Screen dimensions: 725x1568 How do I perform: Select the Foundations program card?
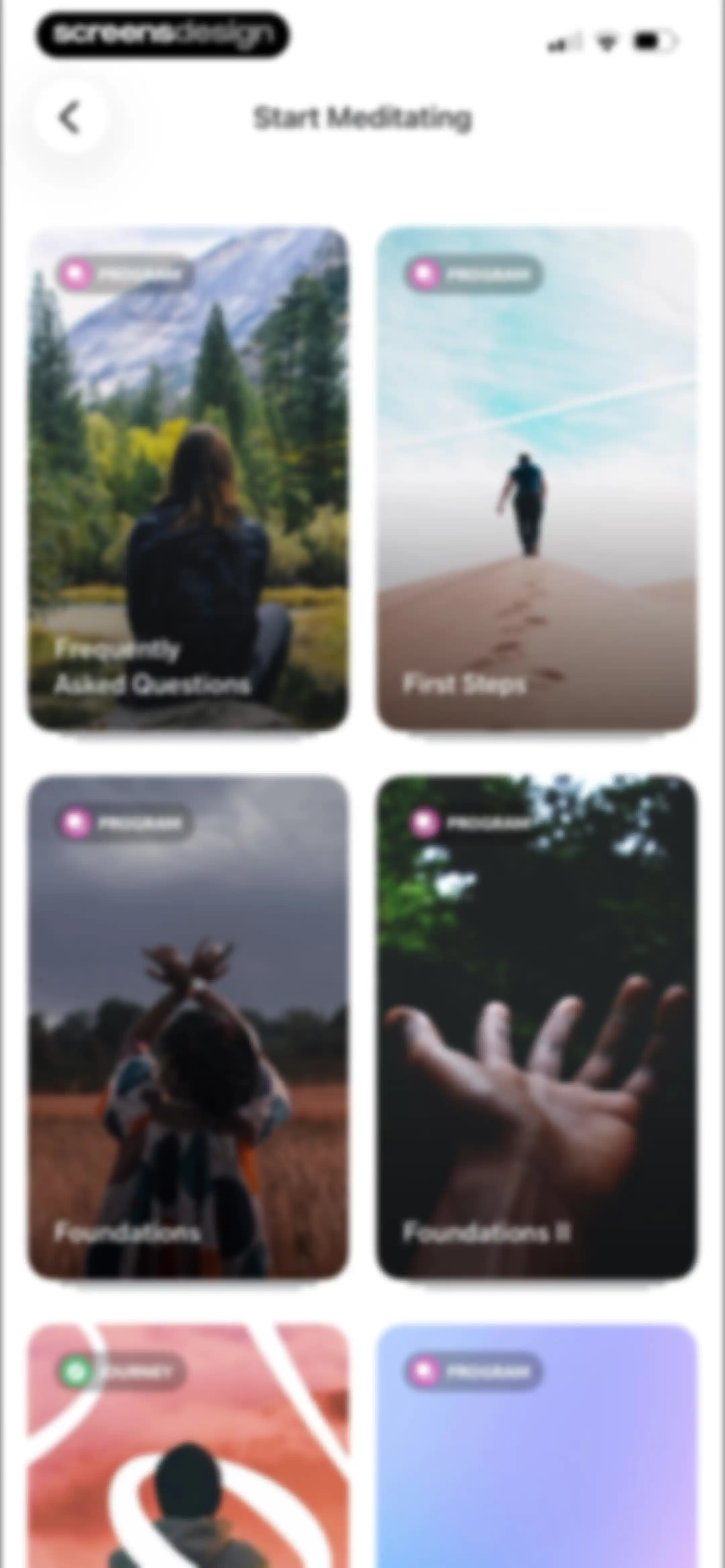tap(189, 1027)
